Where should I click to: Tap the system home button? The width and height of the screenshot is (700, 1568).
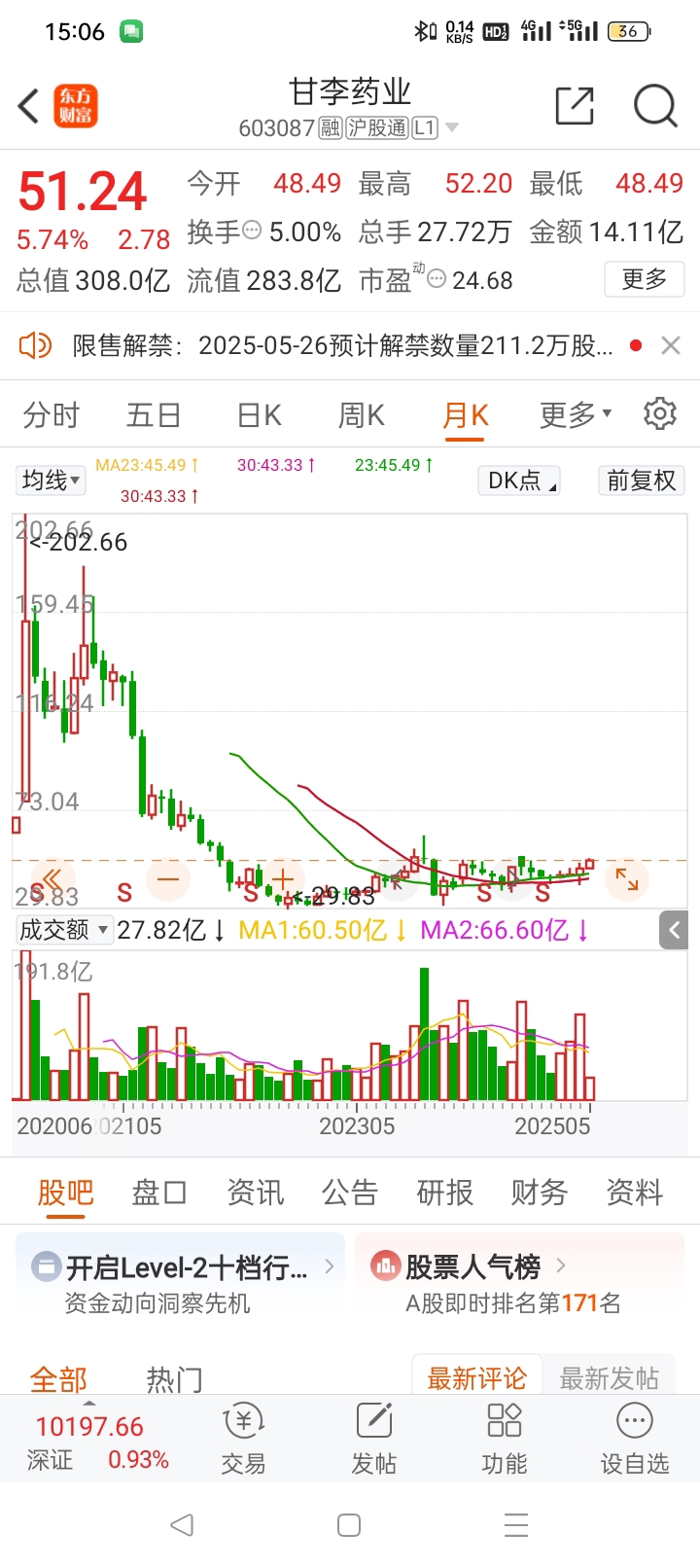349,1524
